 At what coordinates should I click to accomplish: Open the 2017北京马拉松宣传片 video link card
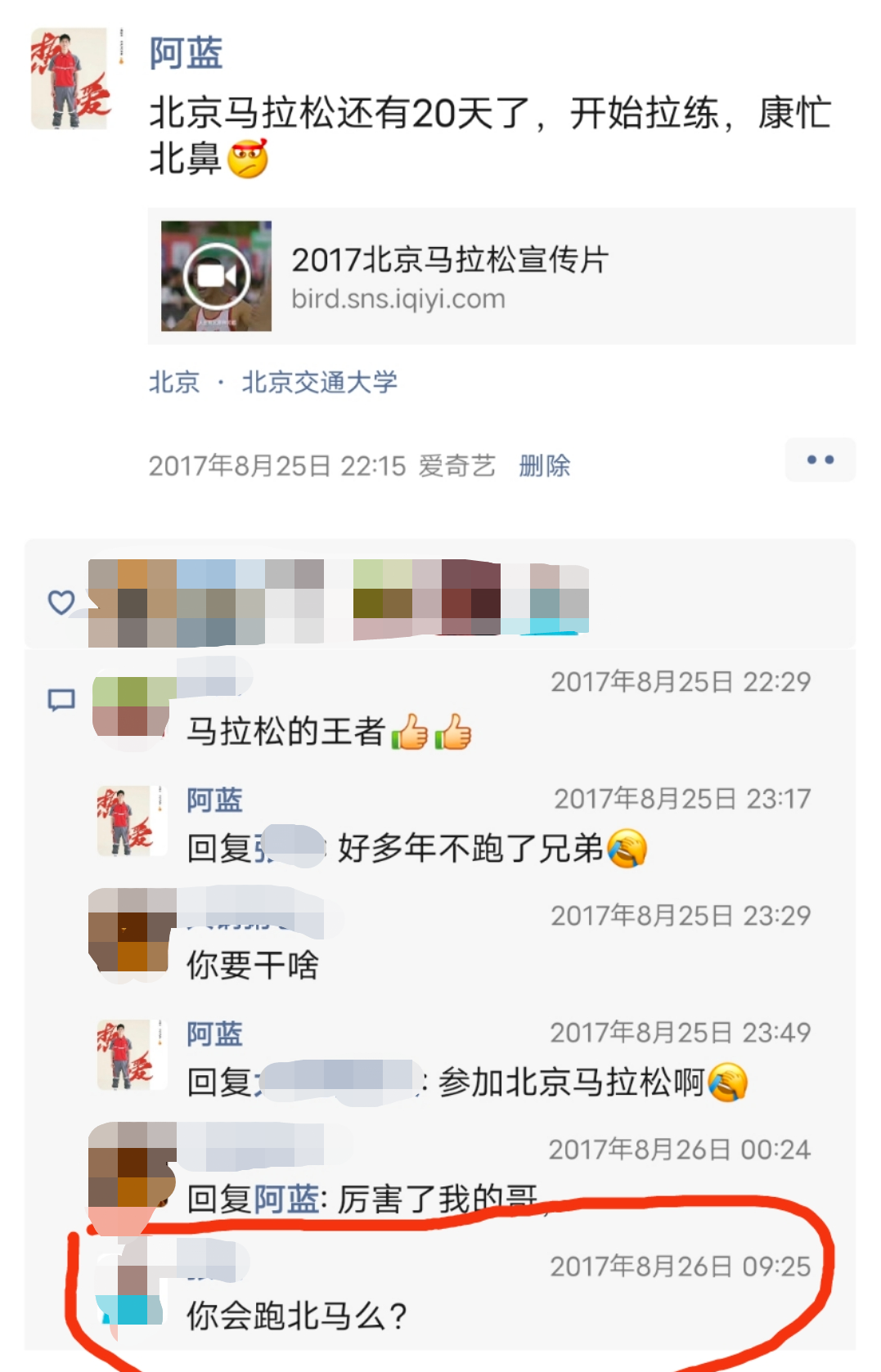(x=501, y=276)
